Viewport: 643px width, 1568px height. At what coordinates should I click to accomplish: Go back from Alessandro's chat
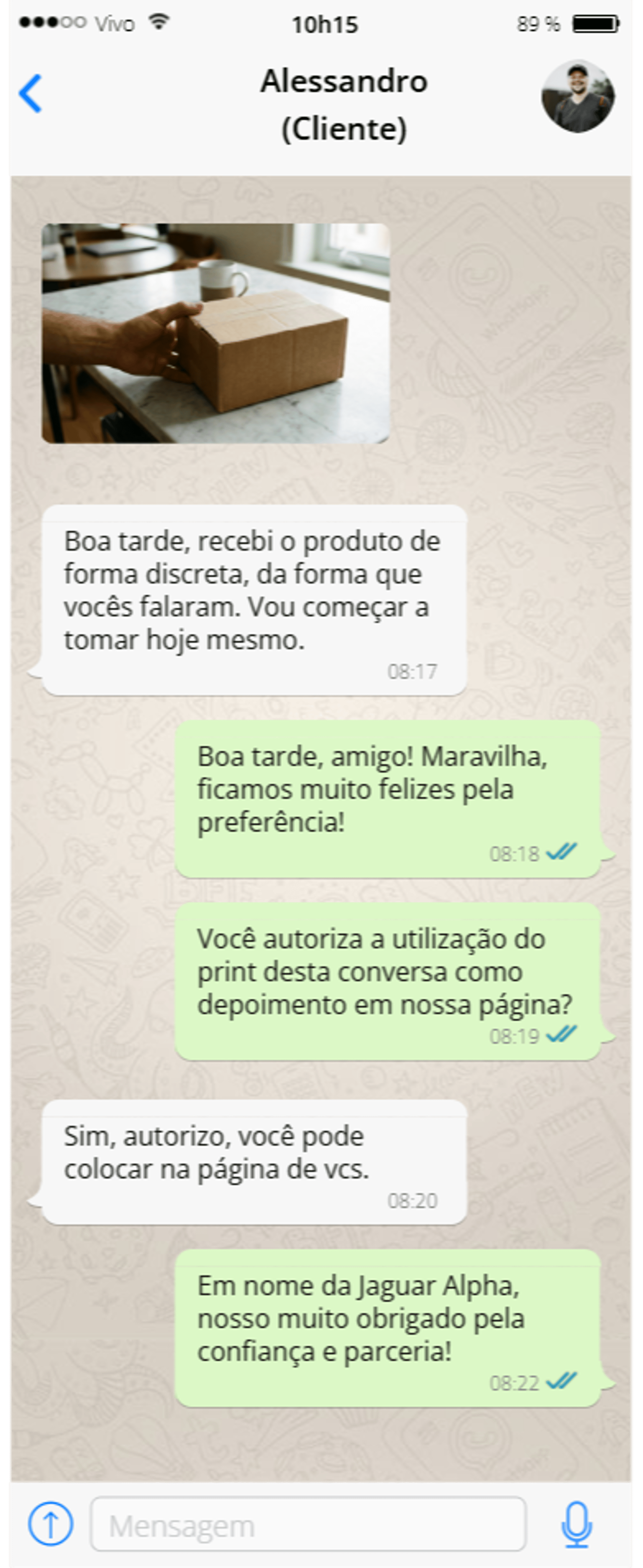coord(30,94)
